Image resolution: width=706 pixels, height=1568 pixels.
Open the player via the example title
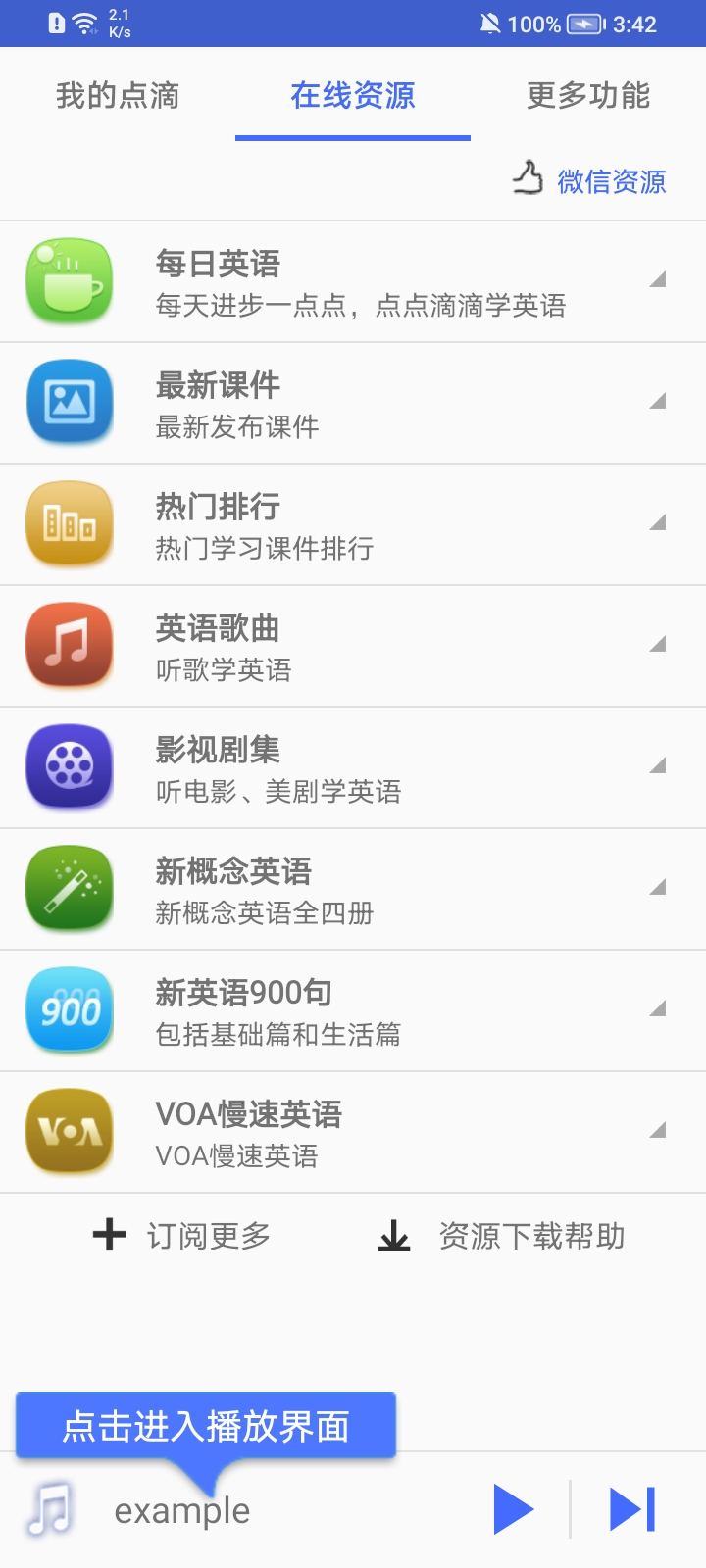182,1511
